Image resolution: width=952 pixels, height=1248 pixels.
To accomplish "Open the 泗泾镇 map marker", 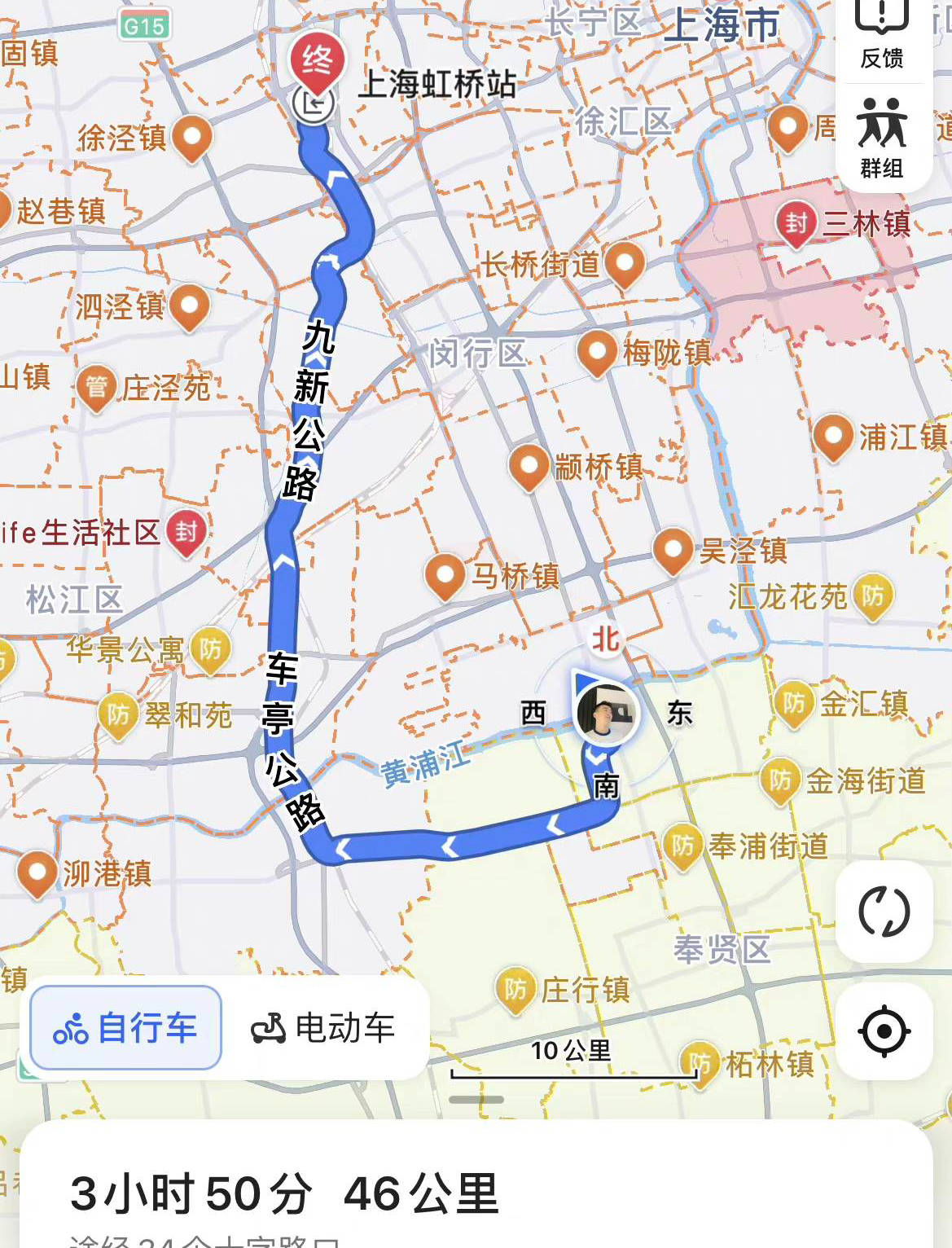I will 189,305.
